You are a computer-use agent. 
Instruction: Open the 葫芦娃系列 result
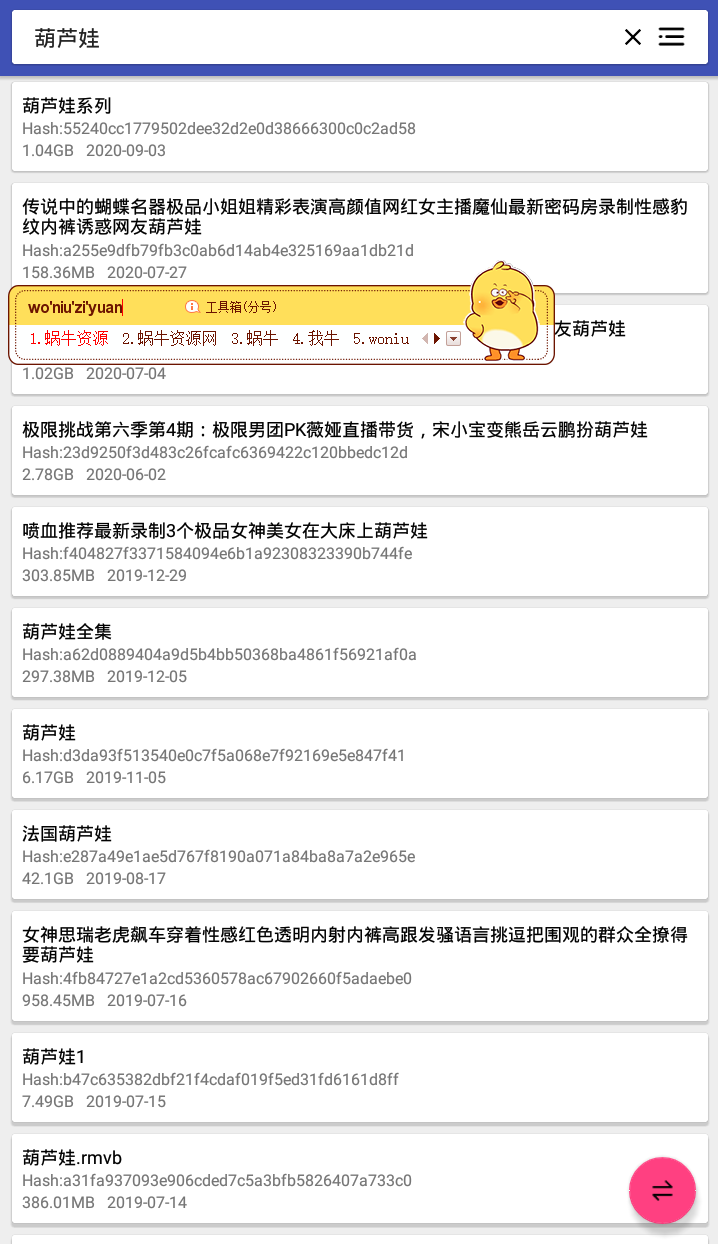[359, 128]
